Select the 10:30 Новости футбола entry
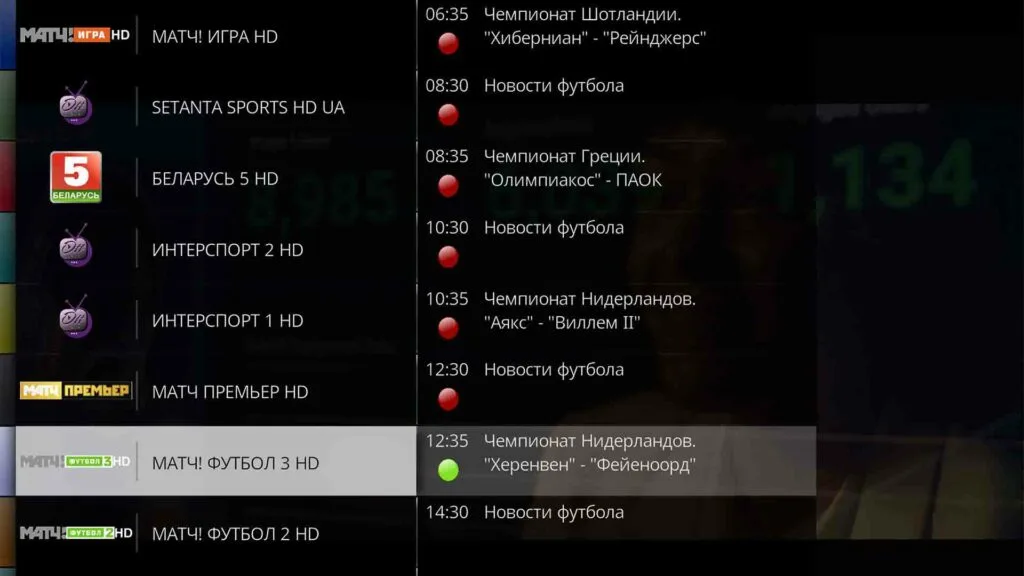The height and width of the screenshot is (576, 1024). click(553, 228)
